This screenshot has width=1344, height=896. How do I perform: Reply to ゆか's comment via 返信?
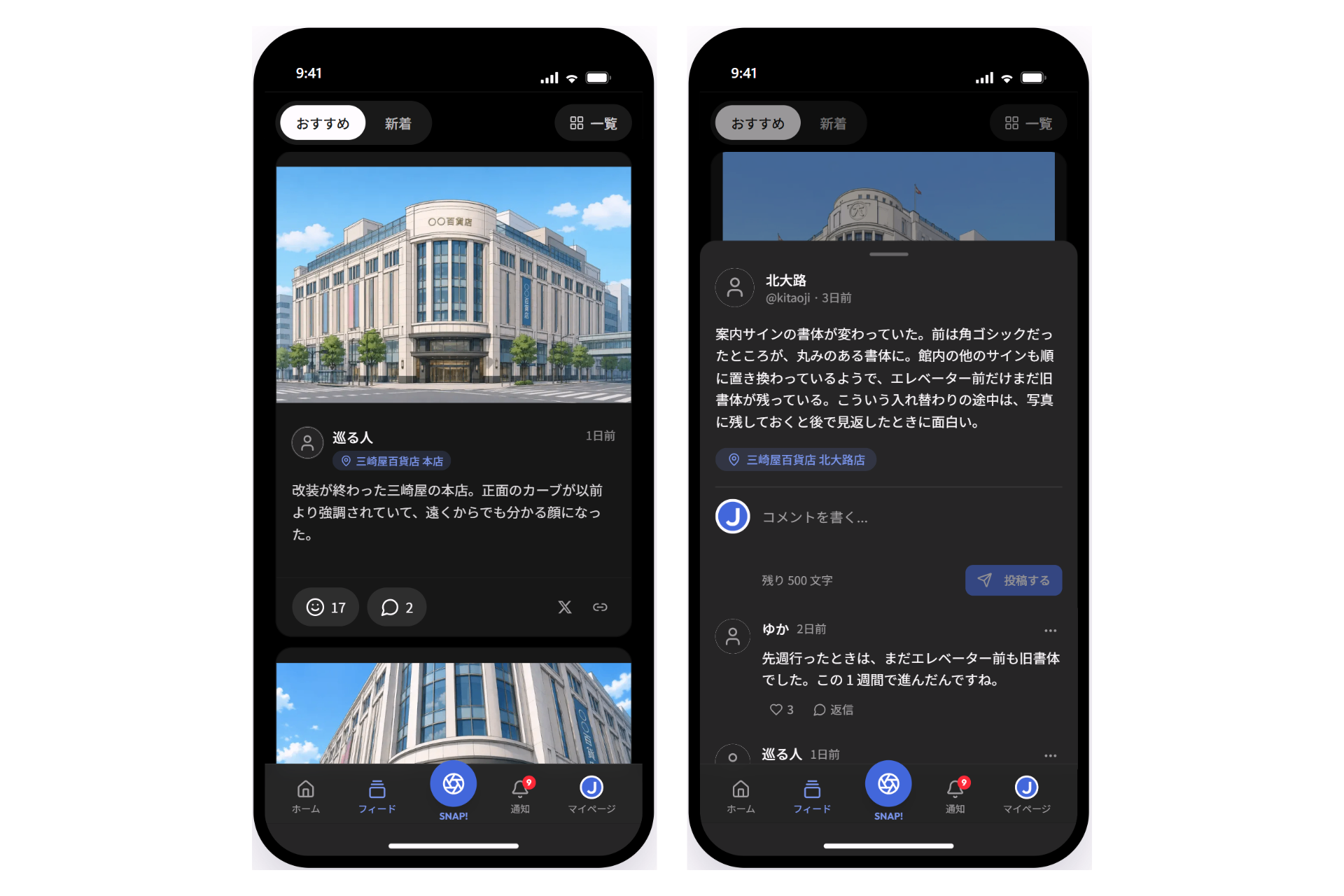coord(833,710)
